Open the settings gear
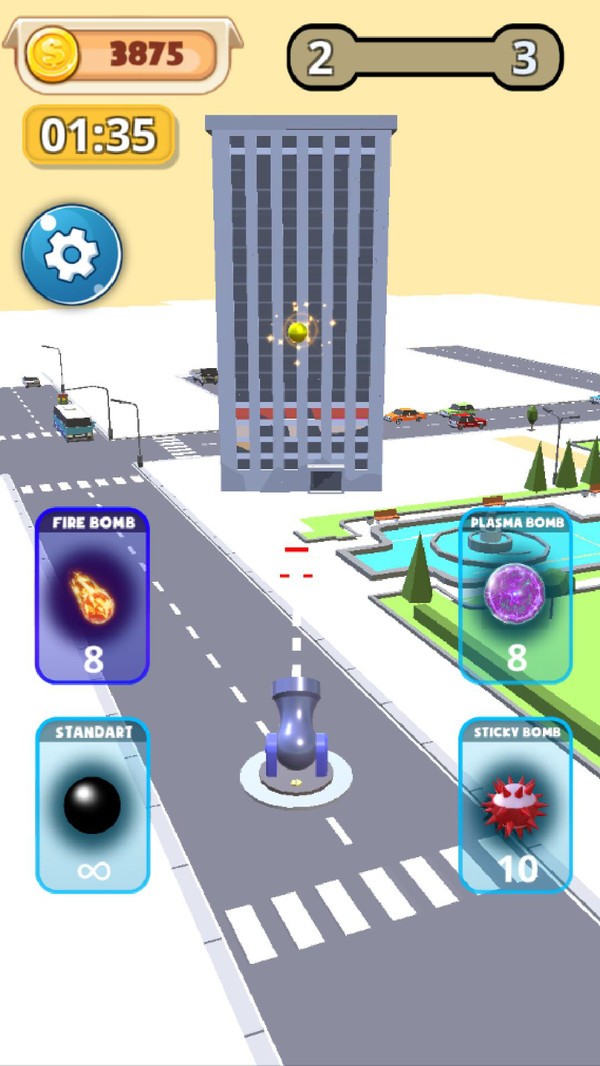Viewport: 600px width, 1066px height. pos(71,255)
